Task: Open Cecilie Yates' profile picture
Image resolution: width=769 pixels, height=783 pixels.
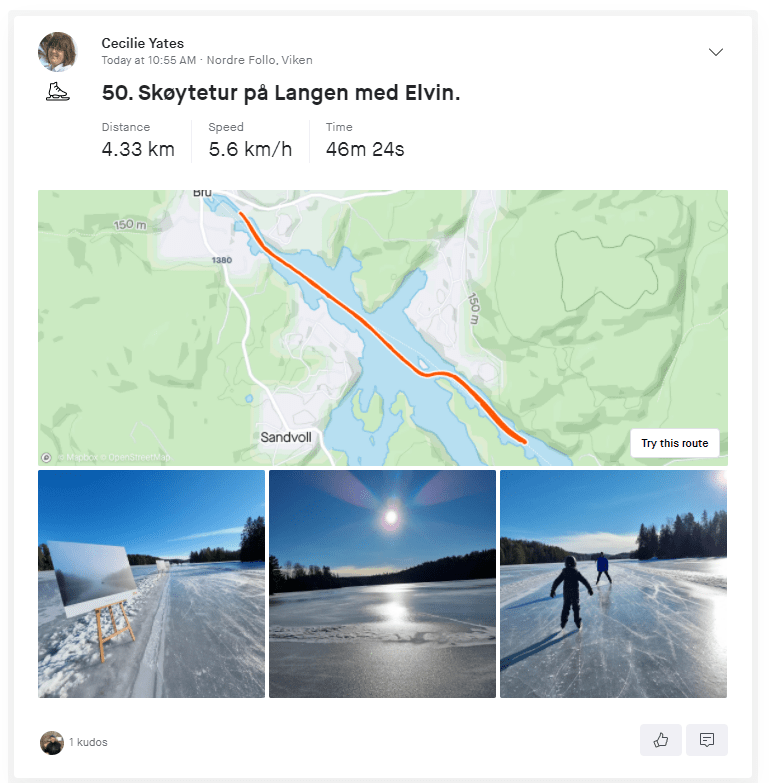Action: pos(58,52)
